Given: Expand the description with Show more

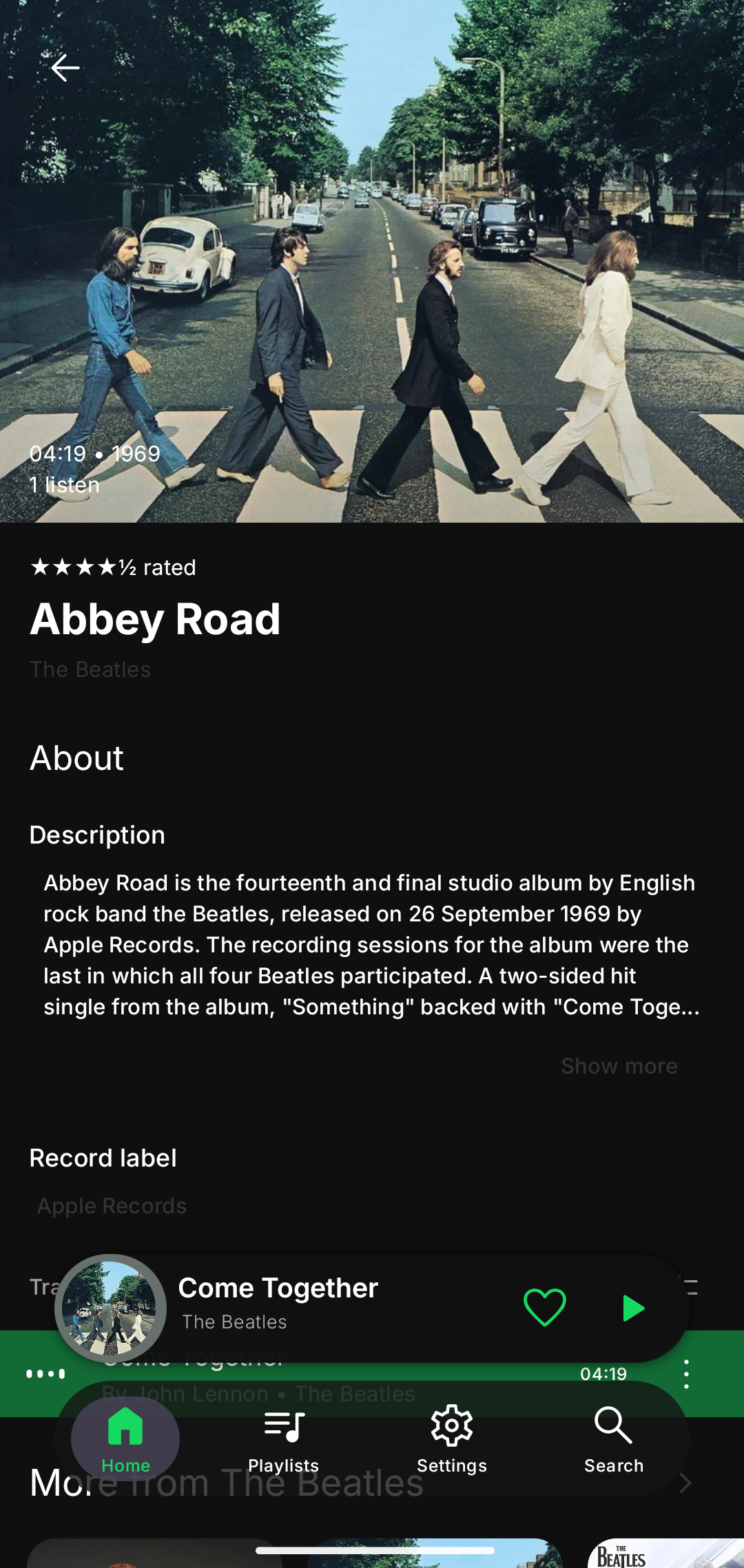Looking at the screenshot, I should point(619,1066).
